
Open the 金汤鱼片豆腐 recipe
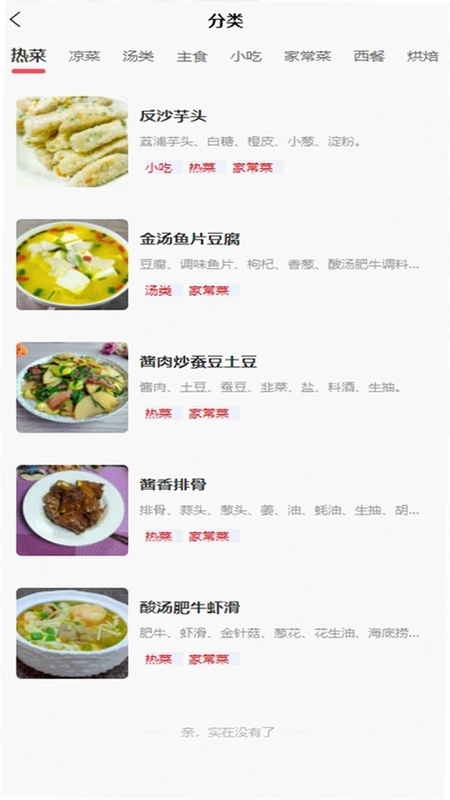225,264
